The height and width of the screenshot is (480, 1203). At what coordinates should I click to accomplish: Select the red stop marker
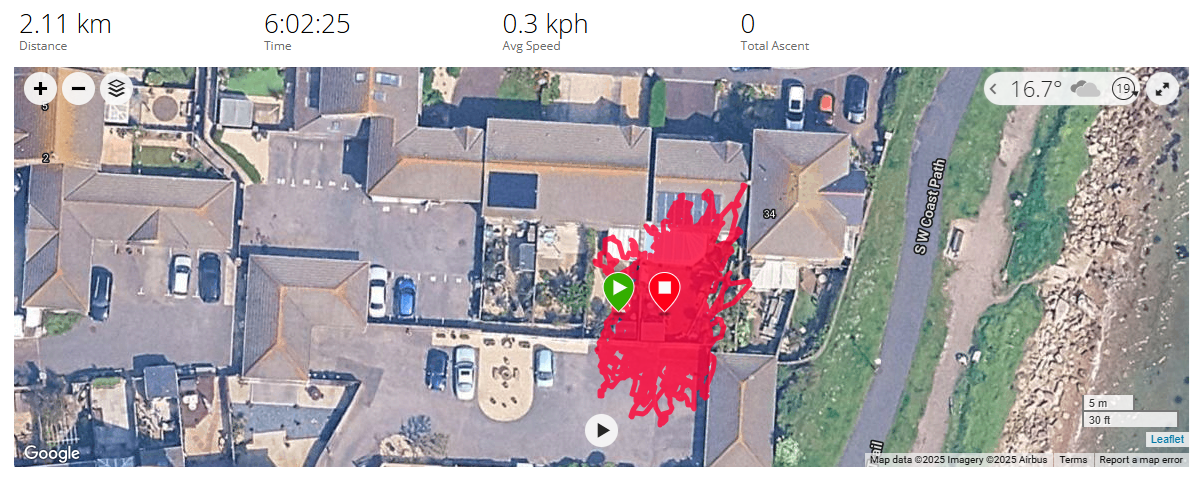pos(664,290)
